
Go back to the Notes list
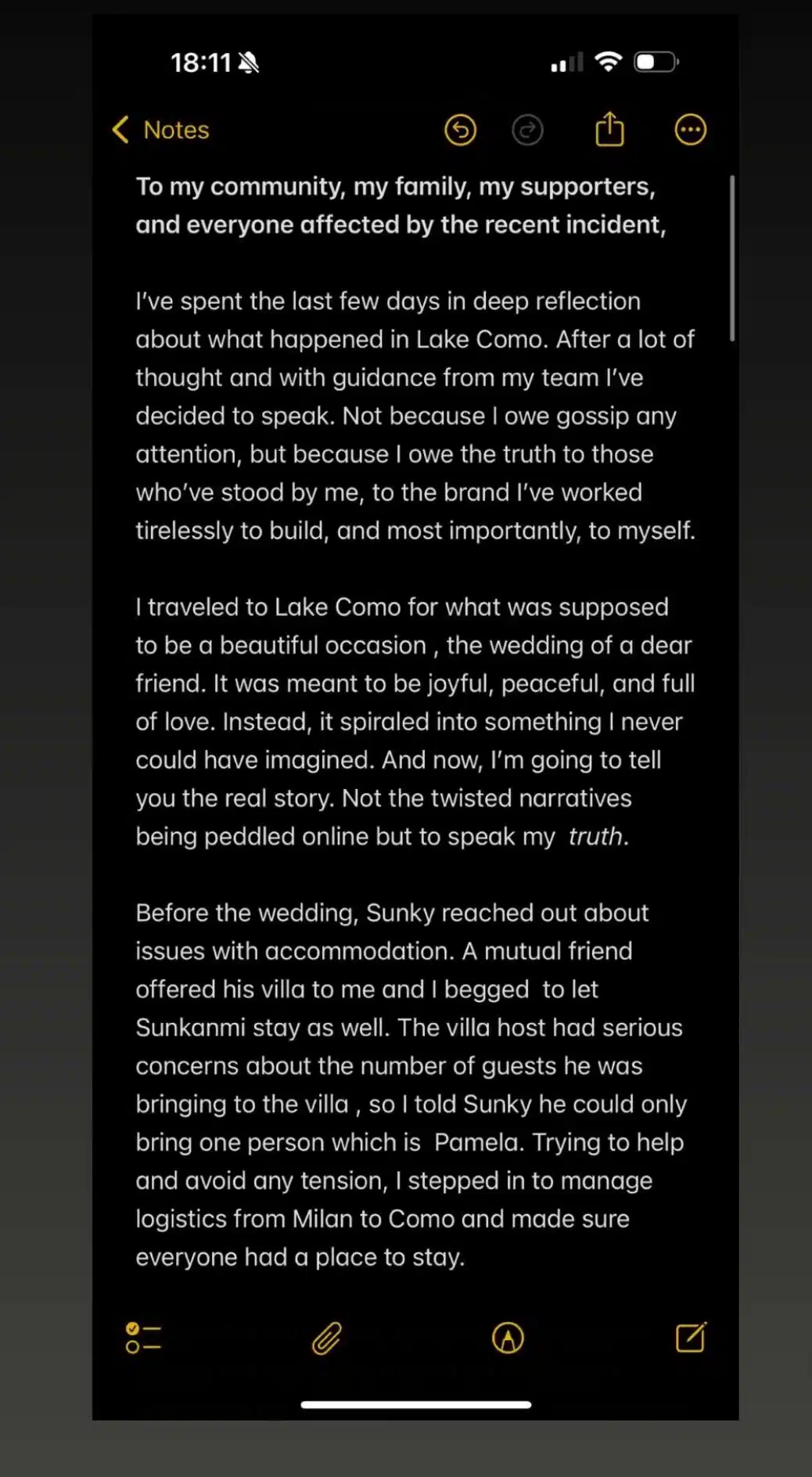pyautogui.click(x=162, y=130)
